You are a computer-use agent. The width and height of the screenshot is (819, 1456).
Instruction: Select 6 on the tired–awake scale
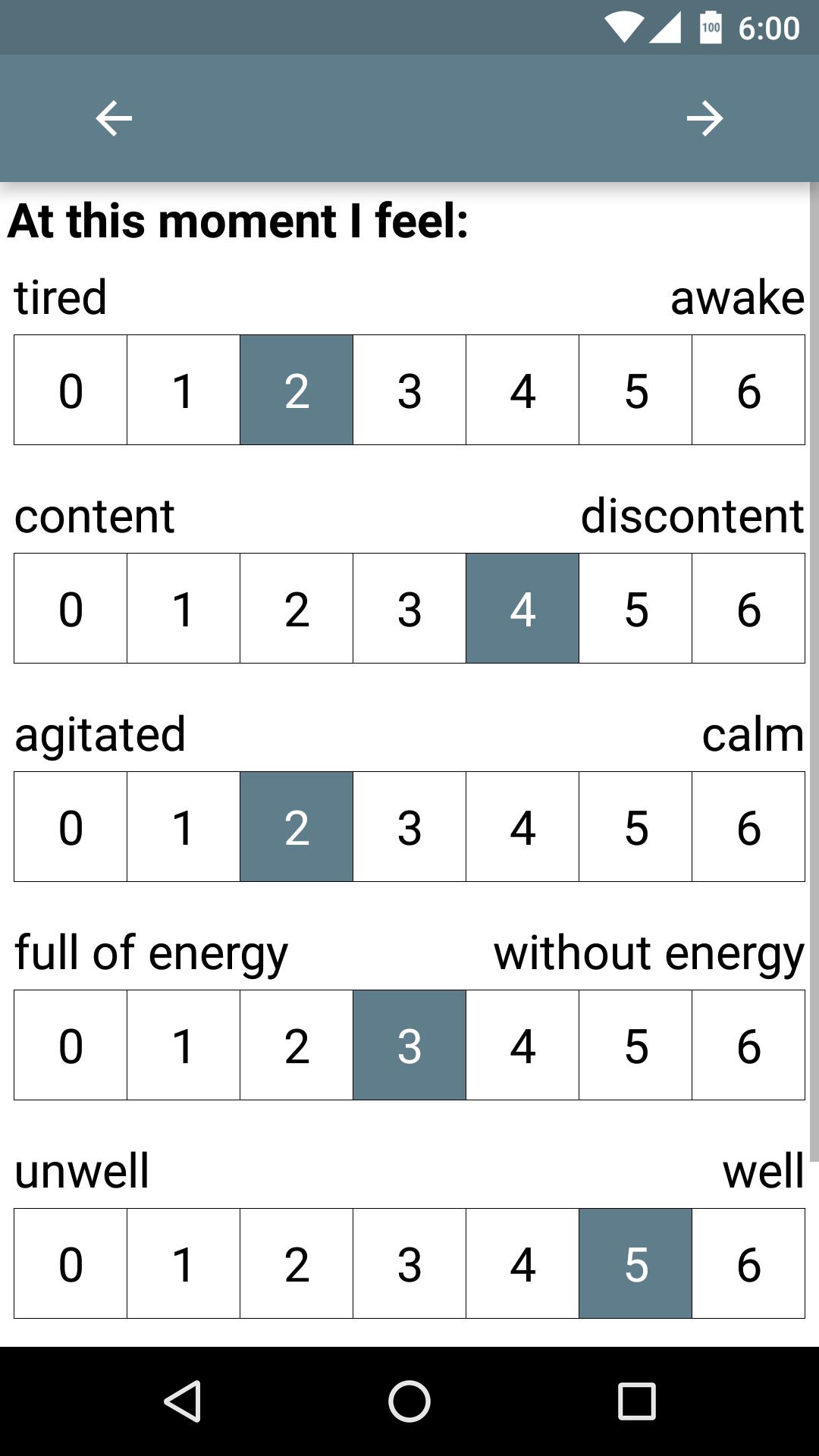click(x=748, y=390)
